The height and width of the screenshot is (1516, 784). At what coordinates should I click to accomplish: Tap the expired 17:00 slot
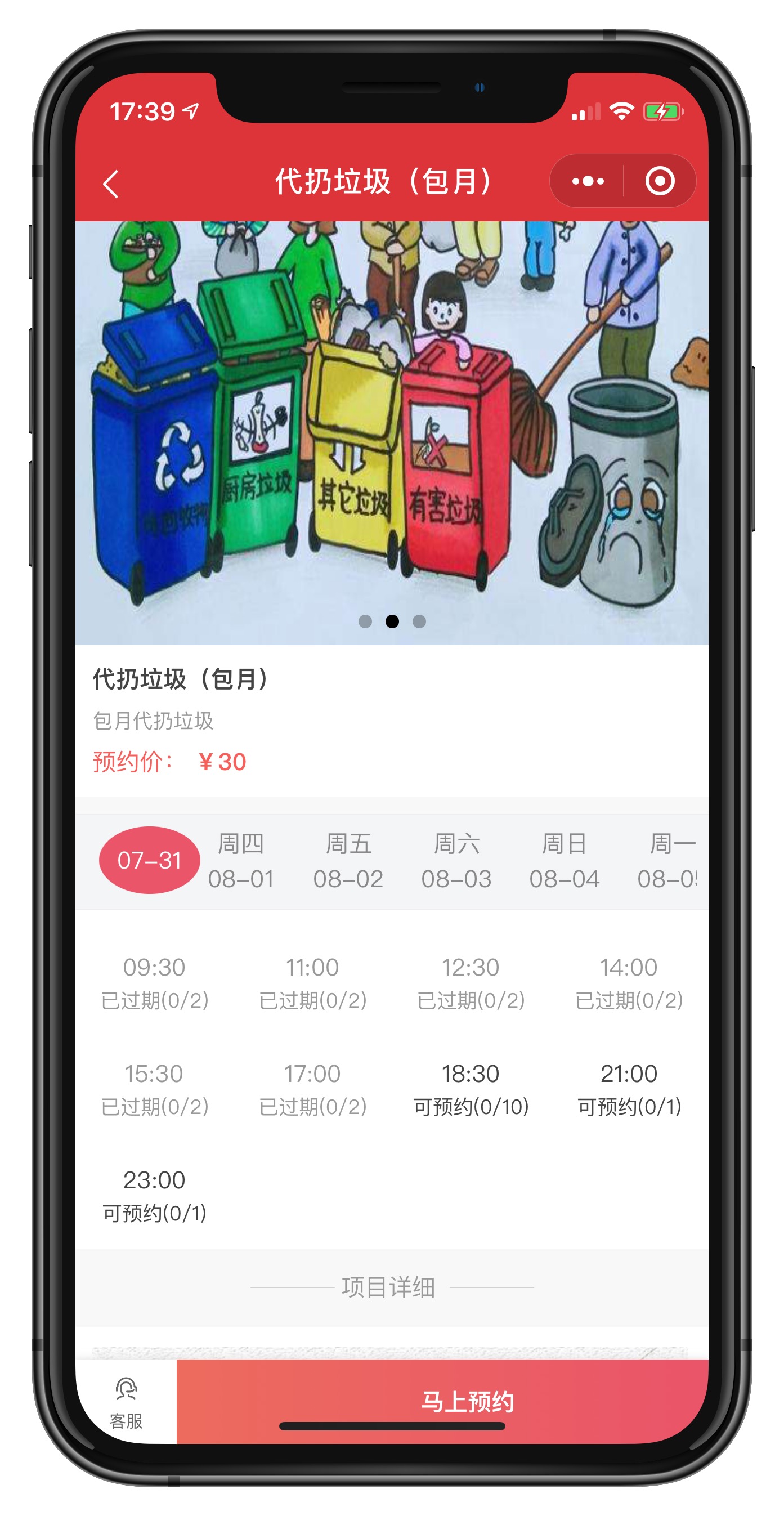click(x=312, y=1089)
